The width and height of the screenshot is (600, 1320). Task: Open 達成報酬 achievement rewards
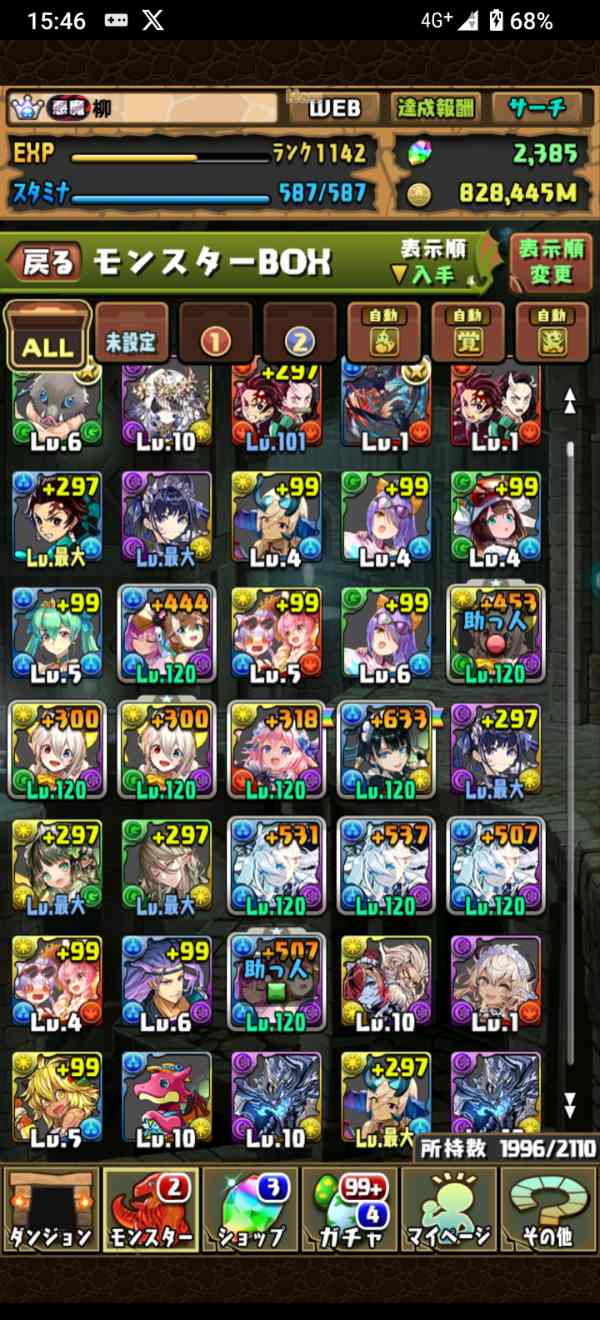pyautogui.click(x=436, y=108)
